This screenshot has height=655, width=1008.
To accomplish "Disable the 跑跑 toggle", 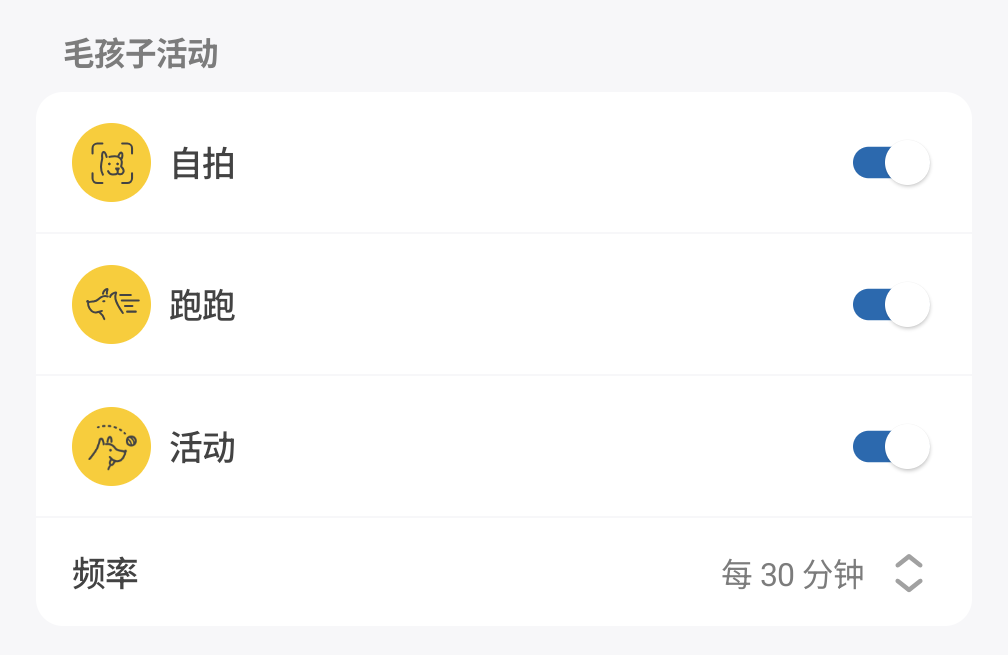I will pos(890,305).
